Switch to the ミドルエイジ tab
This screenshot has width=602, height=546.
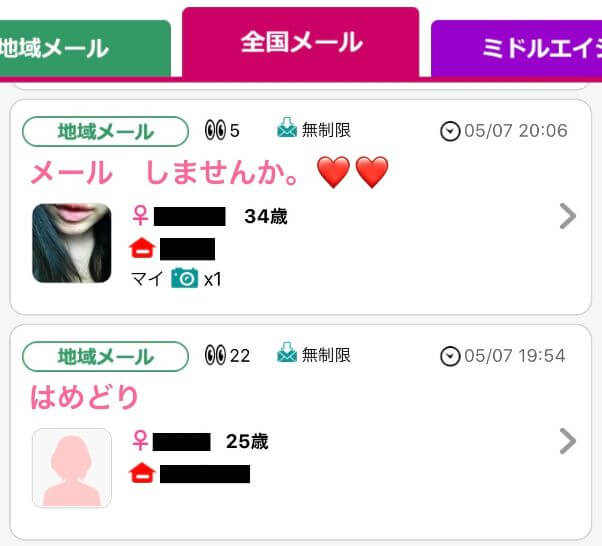[x=520, y=48]
